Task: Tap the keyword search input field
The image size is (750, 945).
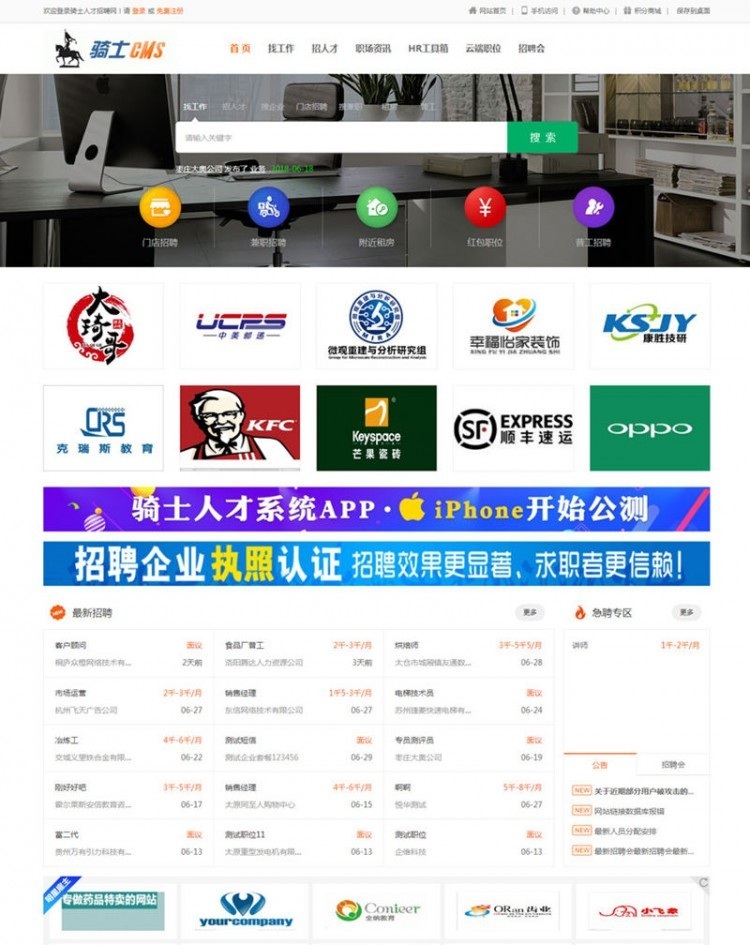Action: coord(340,138)
